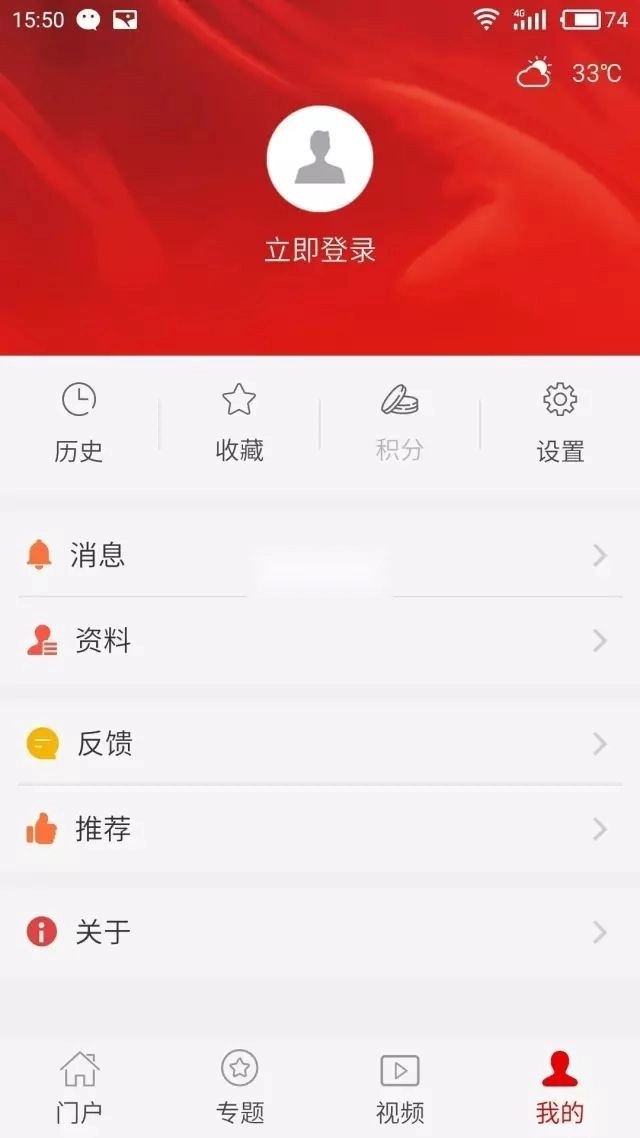640x1138 pixels.
Task: Switch to the 门户 tab
Action: coord(79,1087)
